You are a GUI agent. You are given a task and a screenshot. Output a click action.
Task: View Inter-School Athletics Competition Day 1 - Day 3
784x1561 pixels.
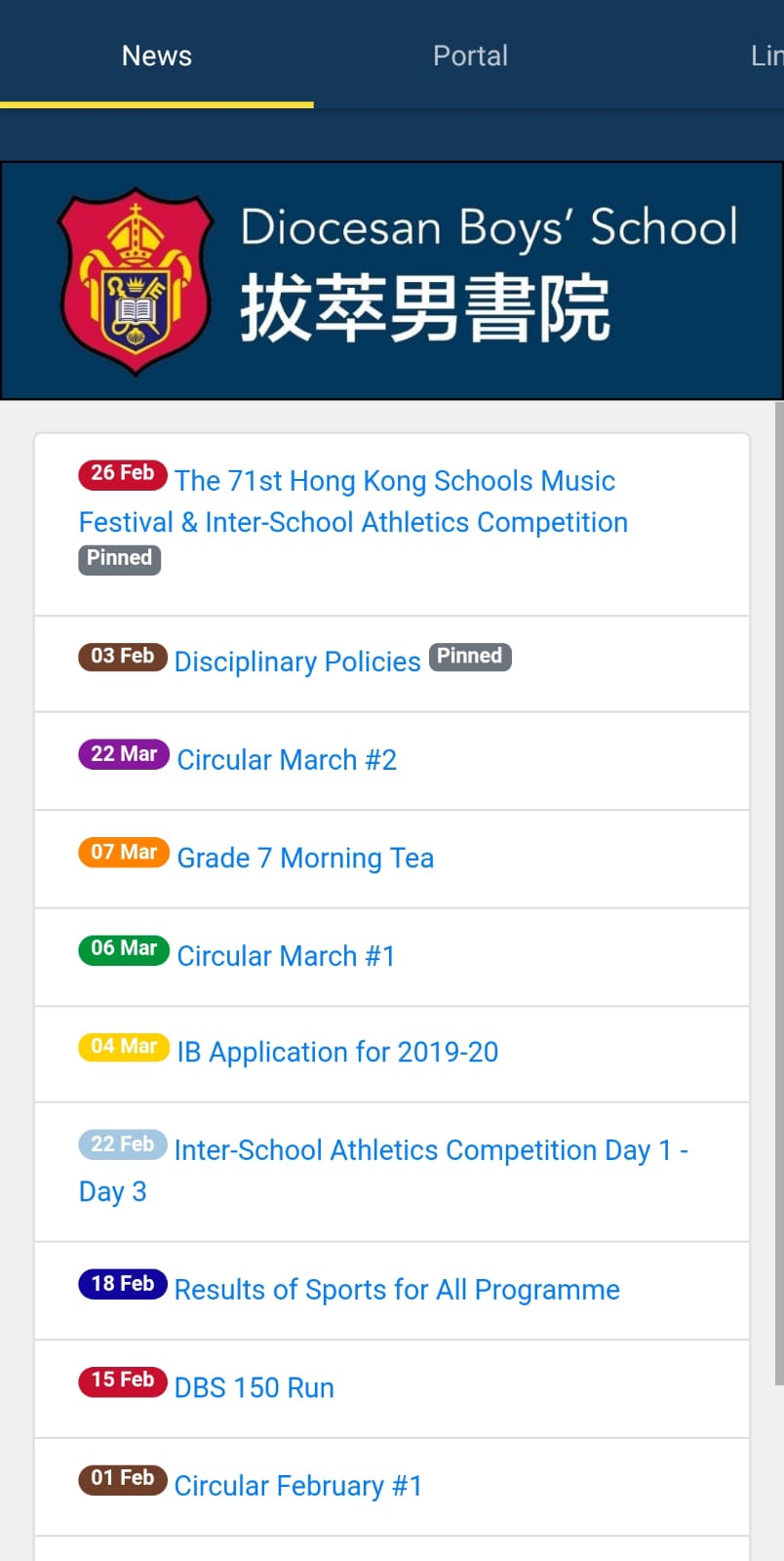384,1171
